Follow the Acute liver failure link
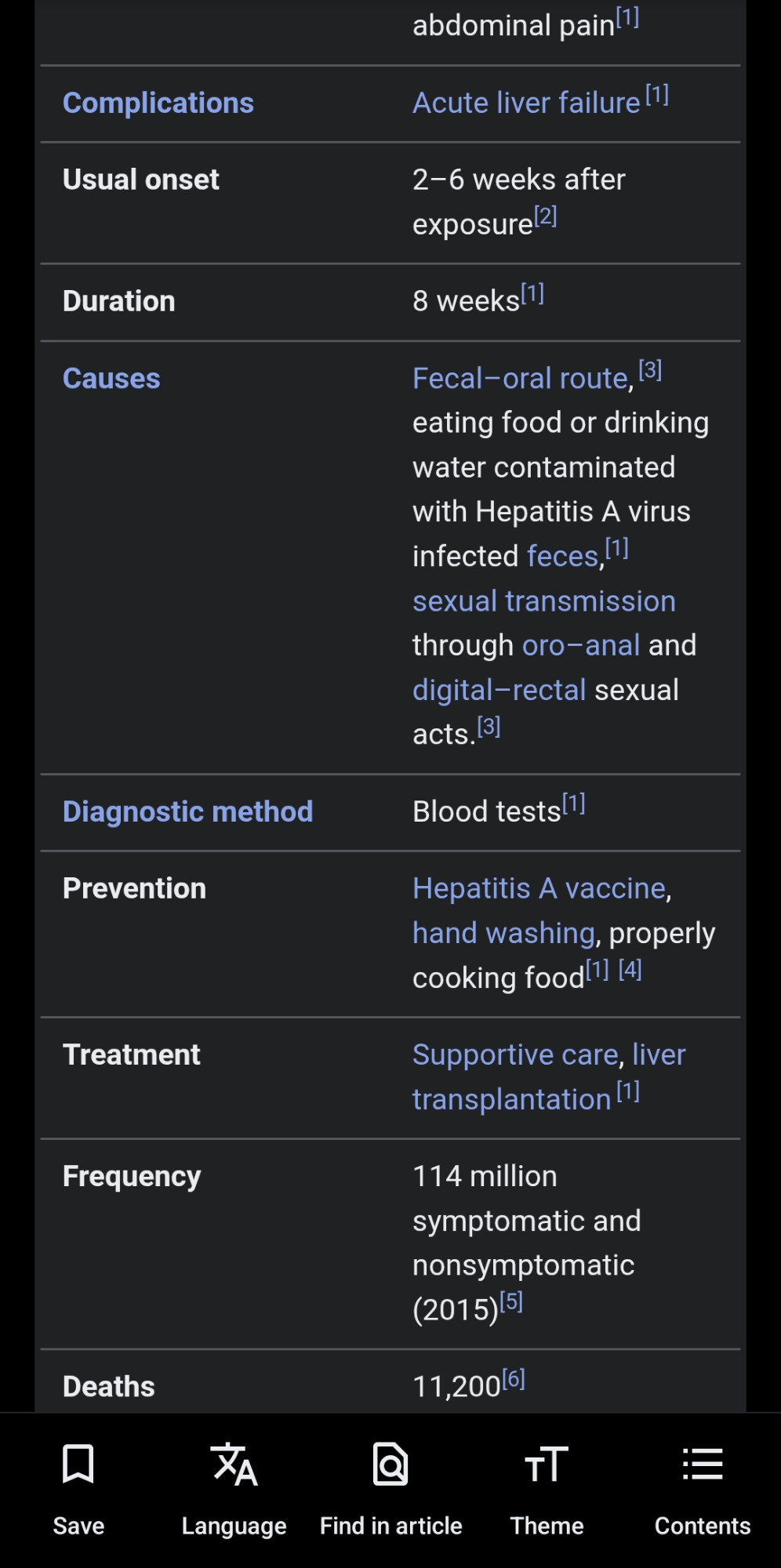The image size is (781, 1568). (526, 103)
